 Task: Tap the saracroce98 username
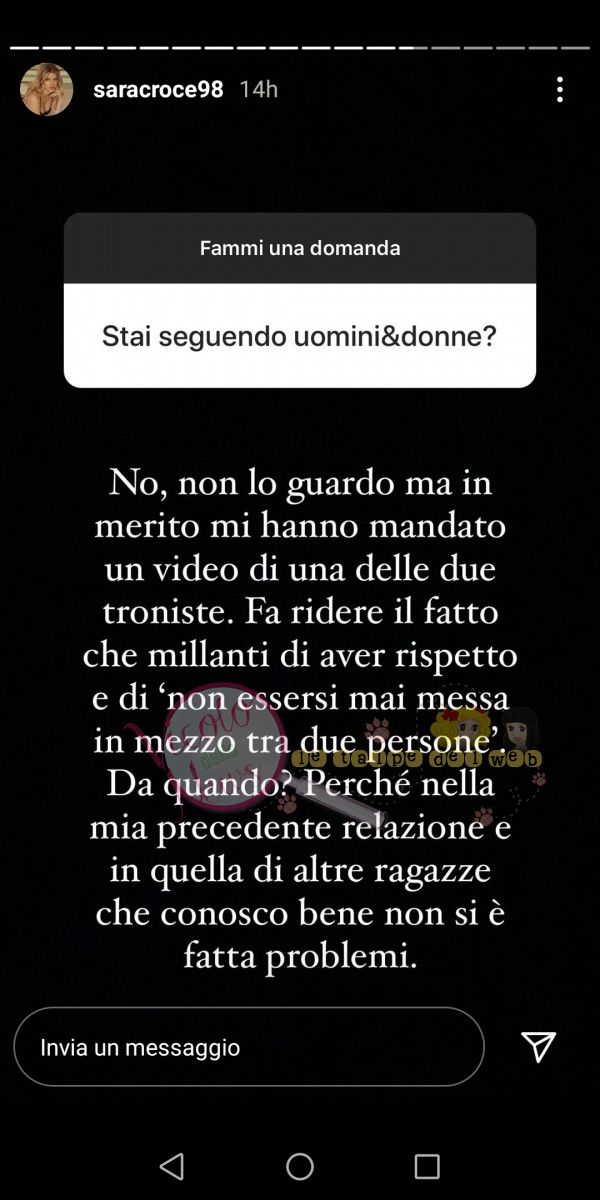pos(158,89)
